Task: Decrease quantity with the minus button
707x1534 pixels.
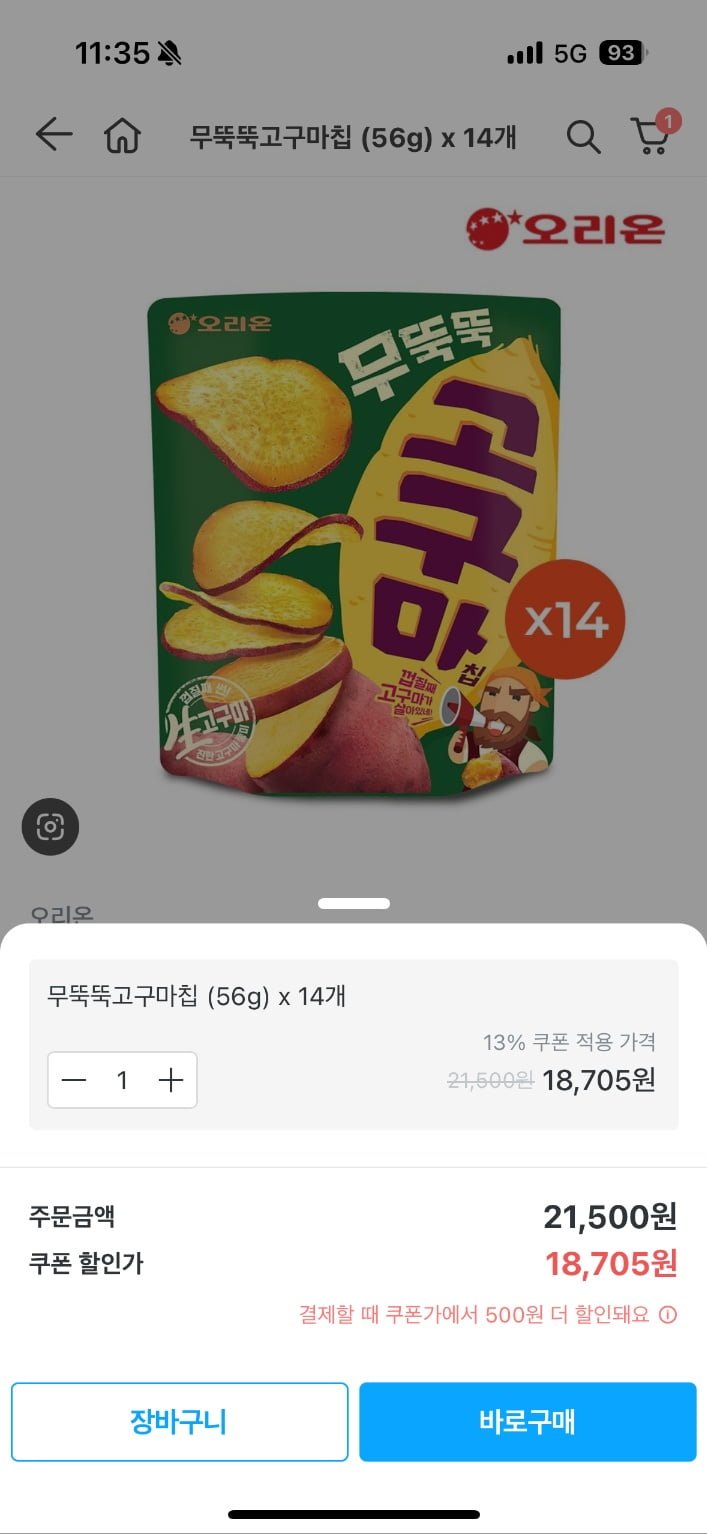Action: (x=74, y=1080)
